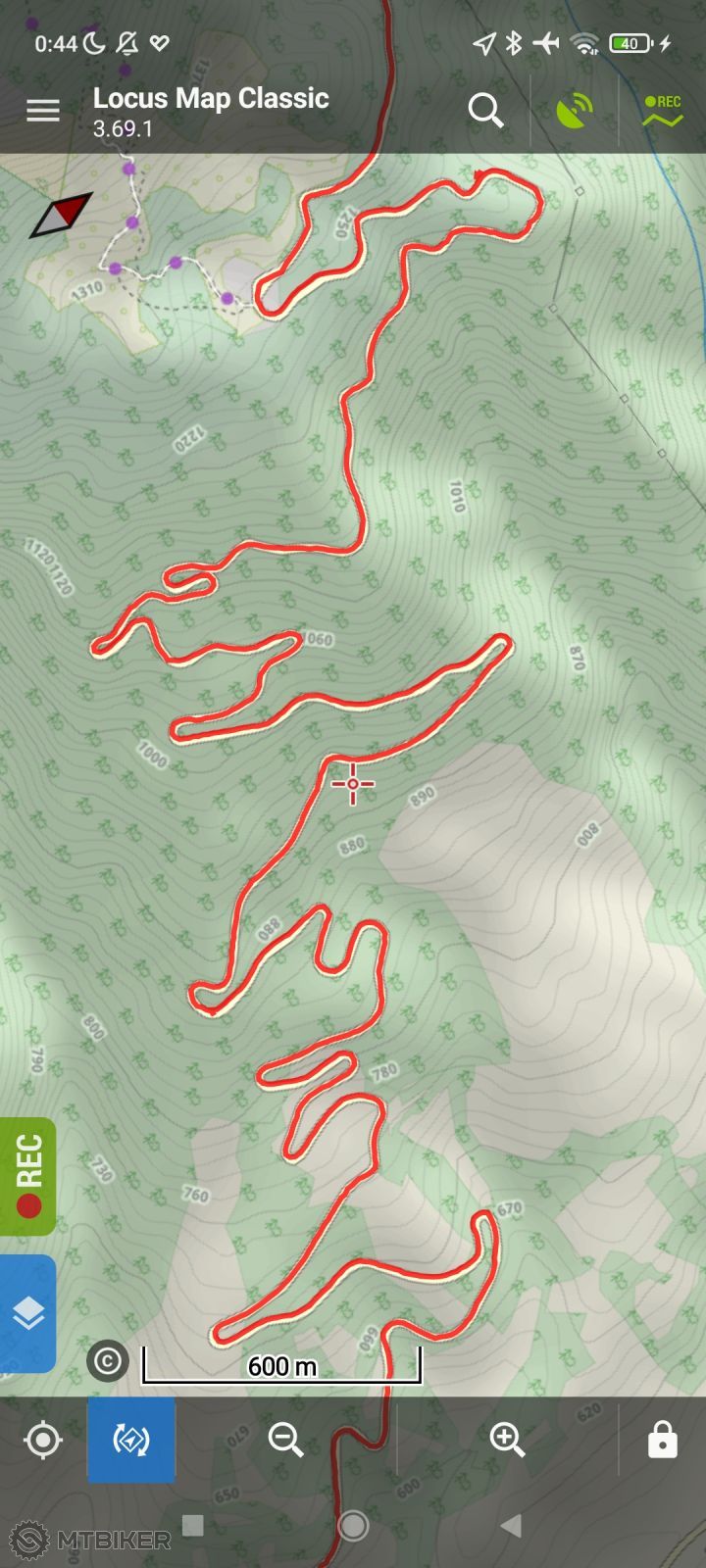Tap the map cursor crosshair
Screen dimensions: 706x1568
(x=353, y=783)
